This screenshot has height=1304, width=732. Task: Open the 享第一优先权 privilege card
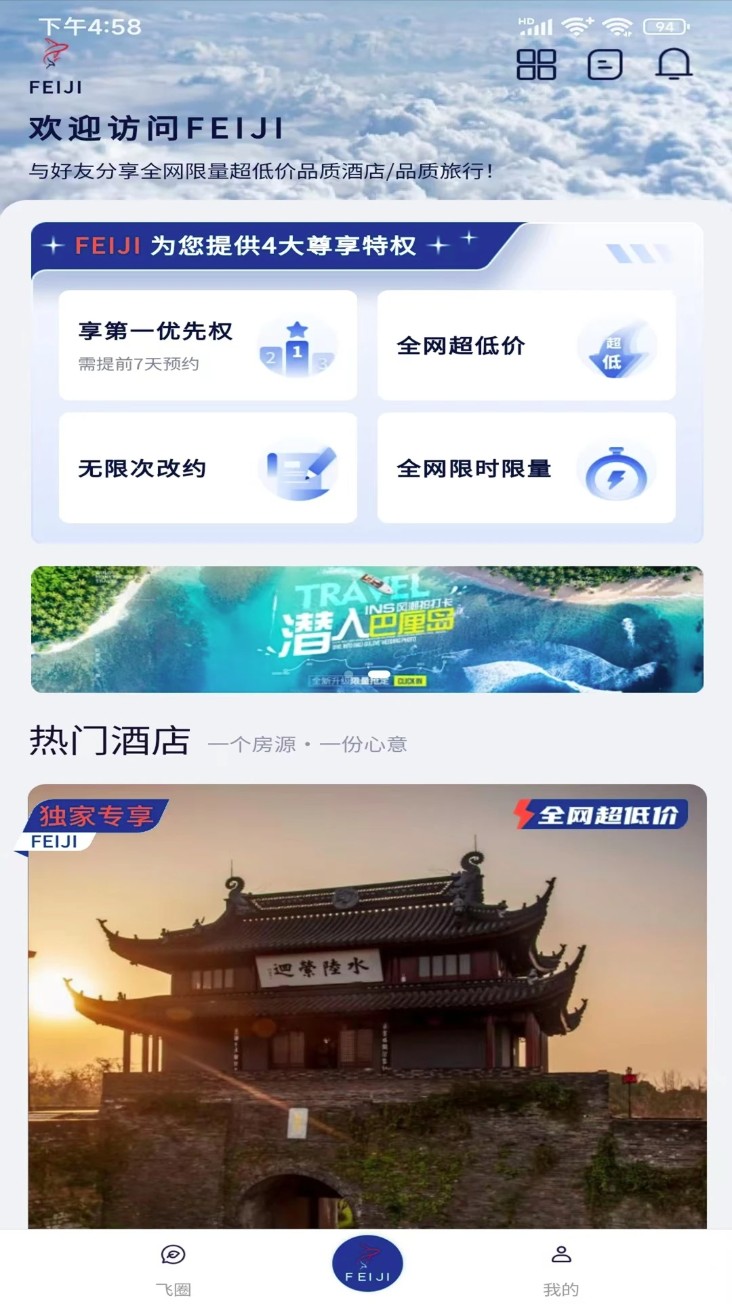pyautogui.click(x=208, y=346)
